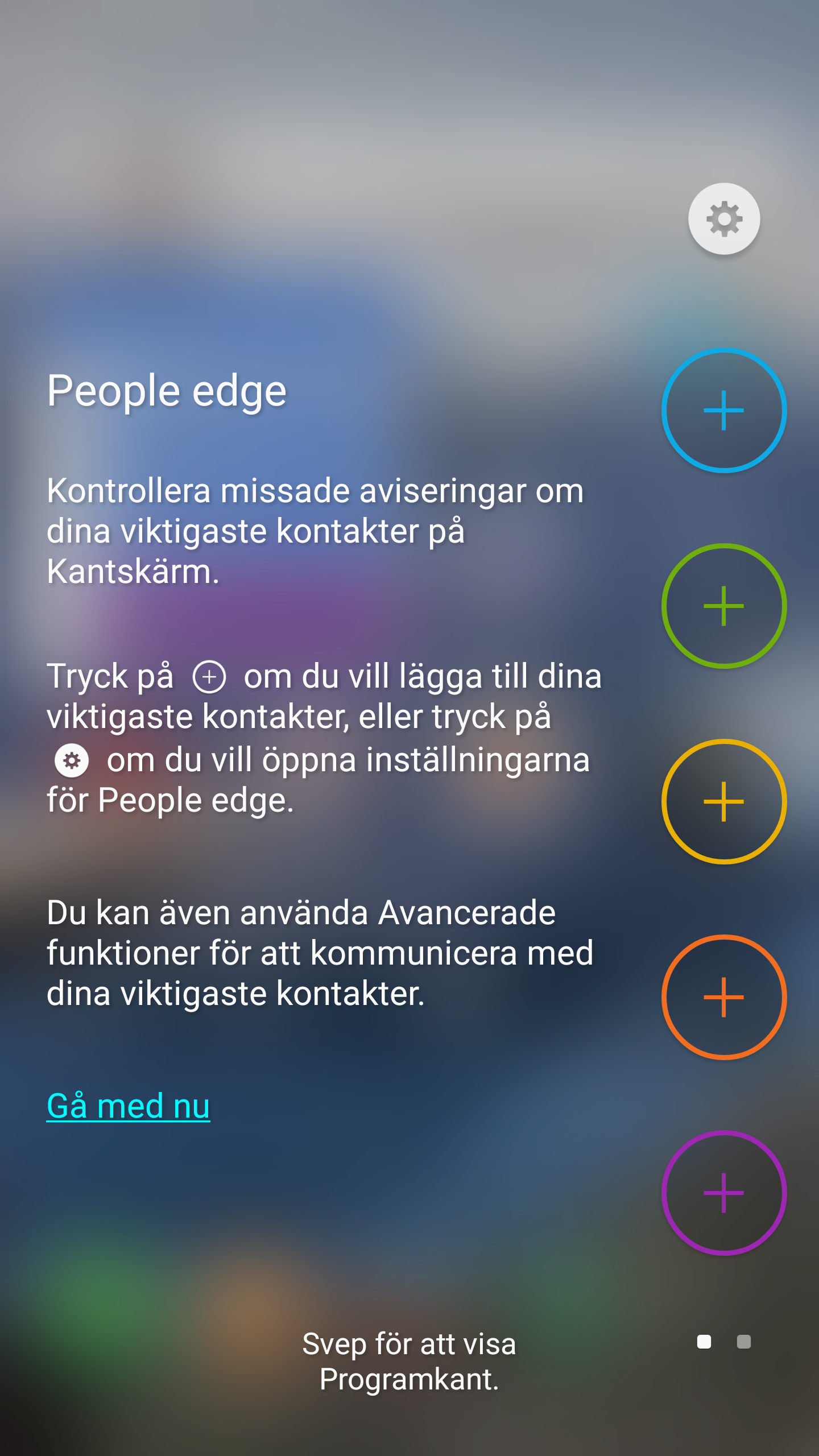Add a contact to the blue circle
Screen dimensions: 819x1456
[723, 410]
